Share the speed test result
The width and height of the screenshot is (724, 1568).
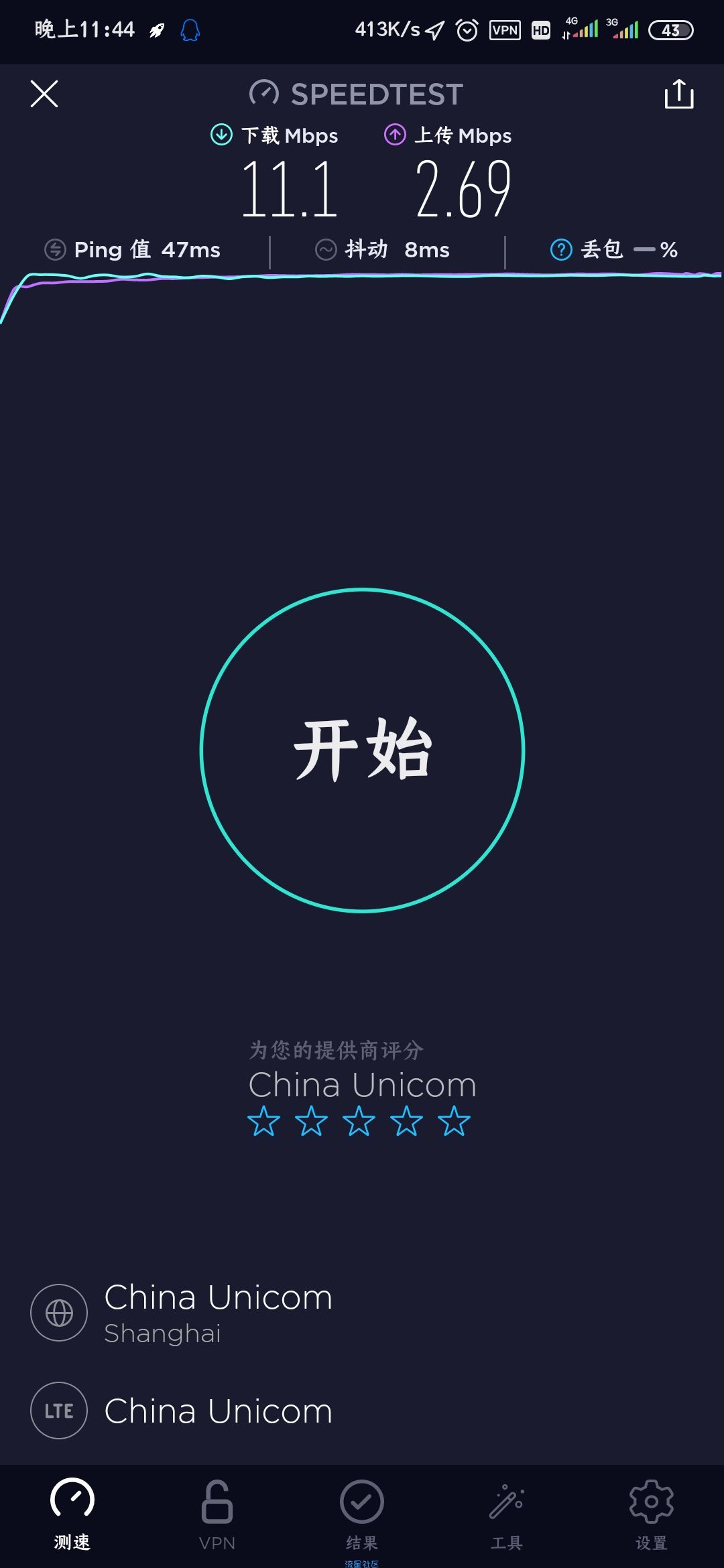(x=679, y=94)
